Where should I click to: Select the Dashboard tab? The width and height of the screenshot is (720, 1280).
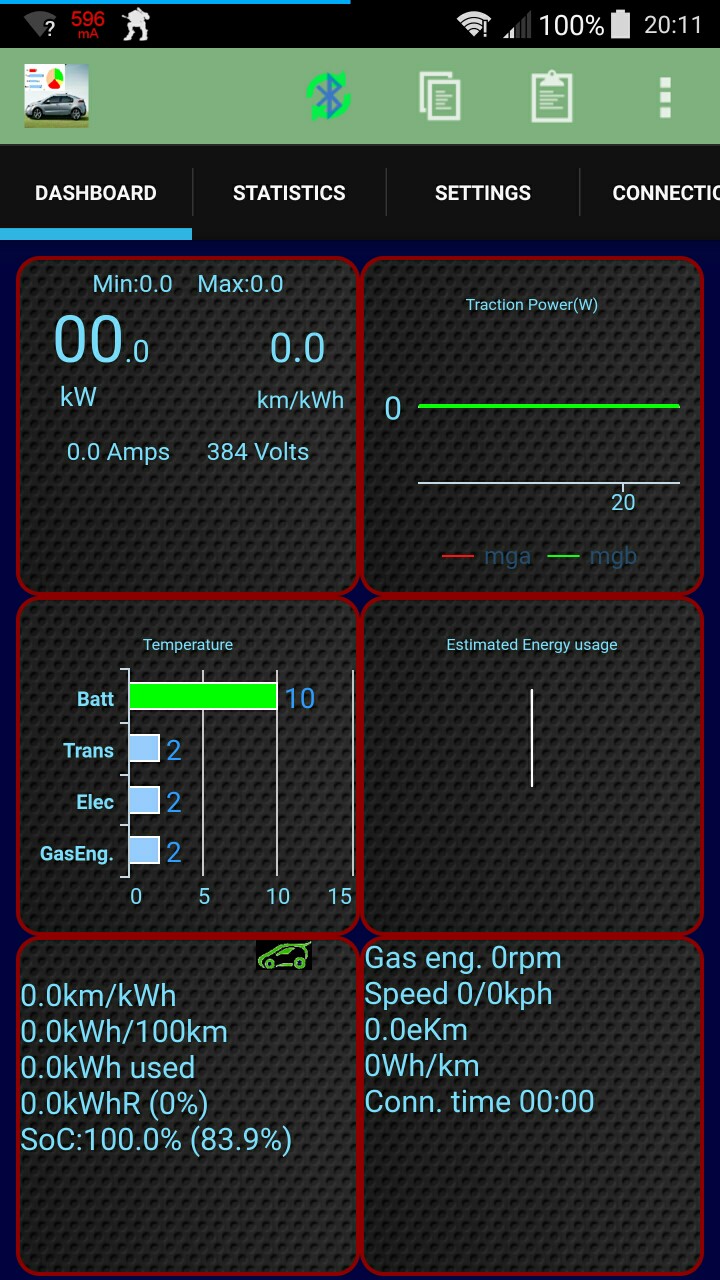96,193
